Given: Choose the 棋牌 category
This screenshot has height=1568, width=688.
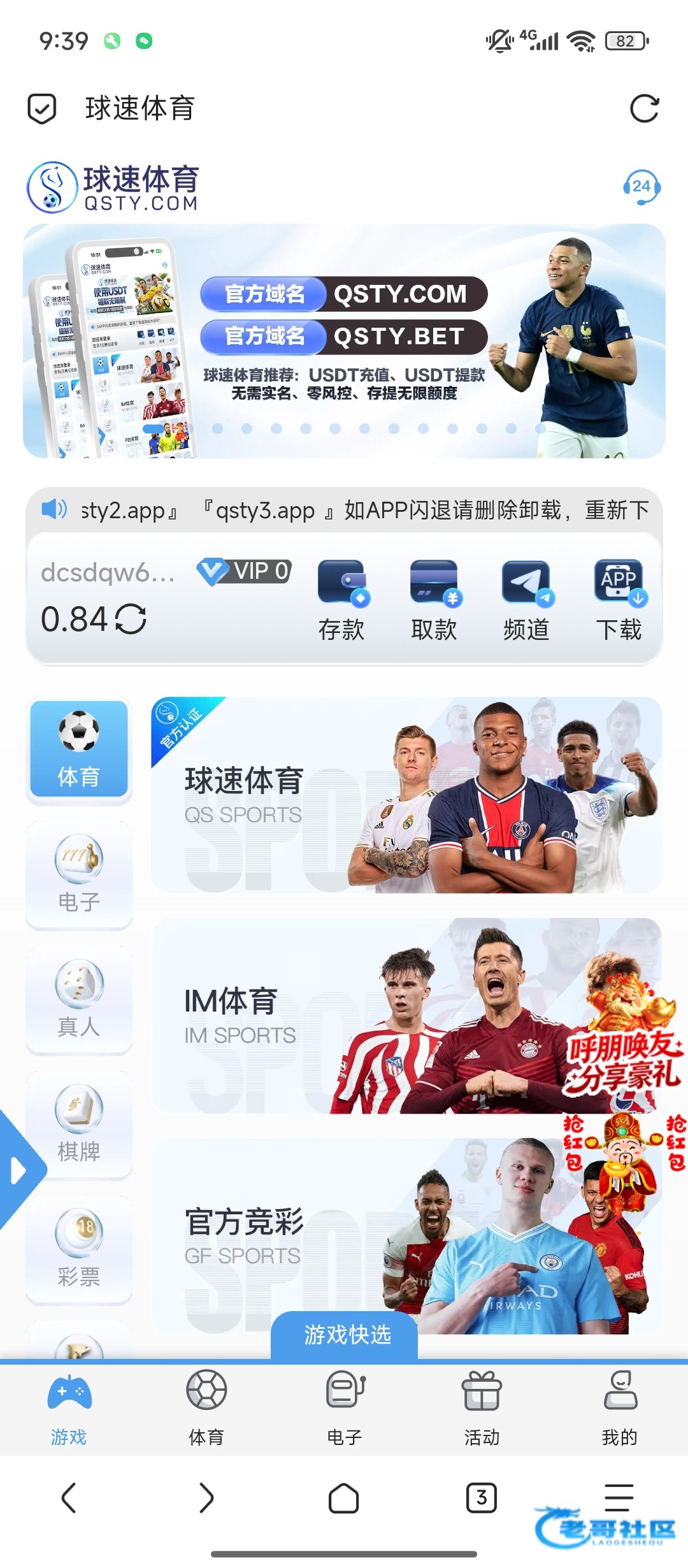Looking at the screenshot, I should tap(79, 1123).
